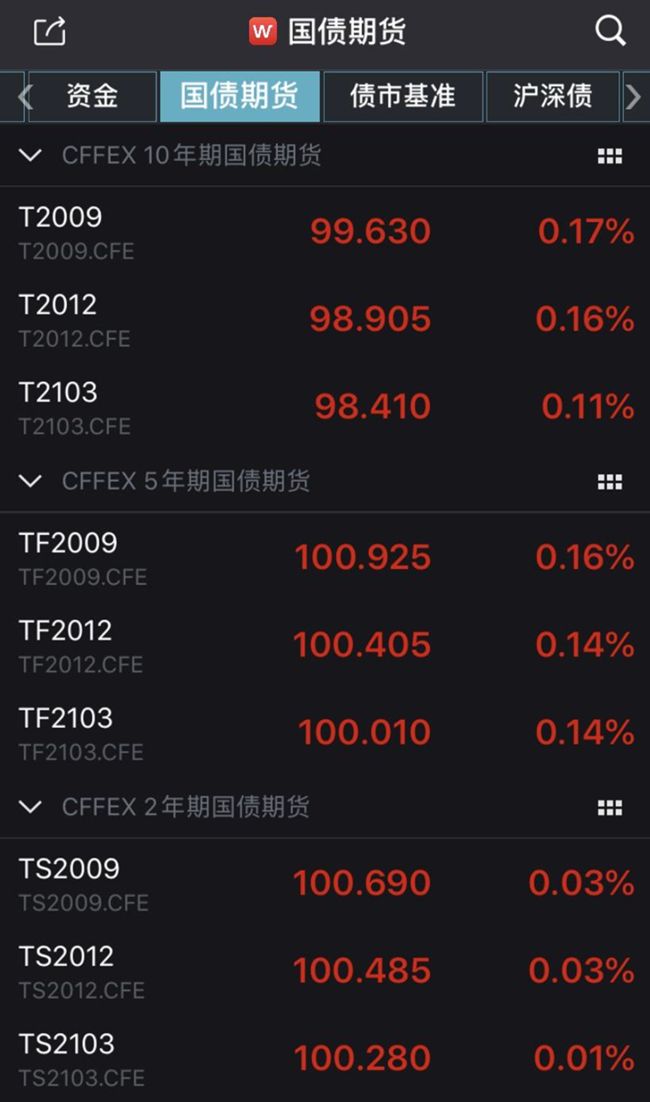Tap the left arrow to show earlier tabs
This screenshot has height=1102, width=650.
tap(25, 96)
